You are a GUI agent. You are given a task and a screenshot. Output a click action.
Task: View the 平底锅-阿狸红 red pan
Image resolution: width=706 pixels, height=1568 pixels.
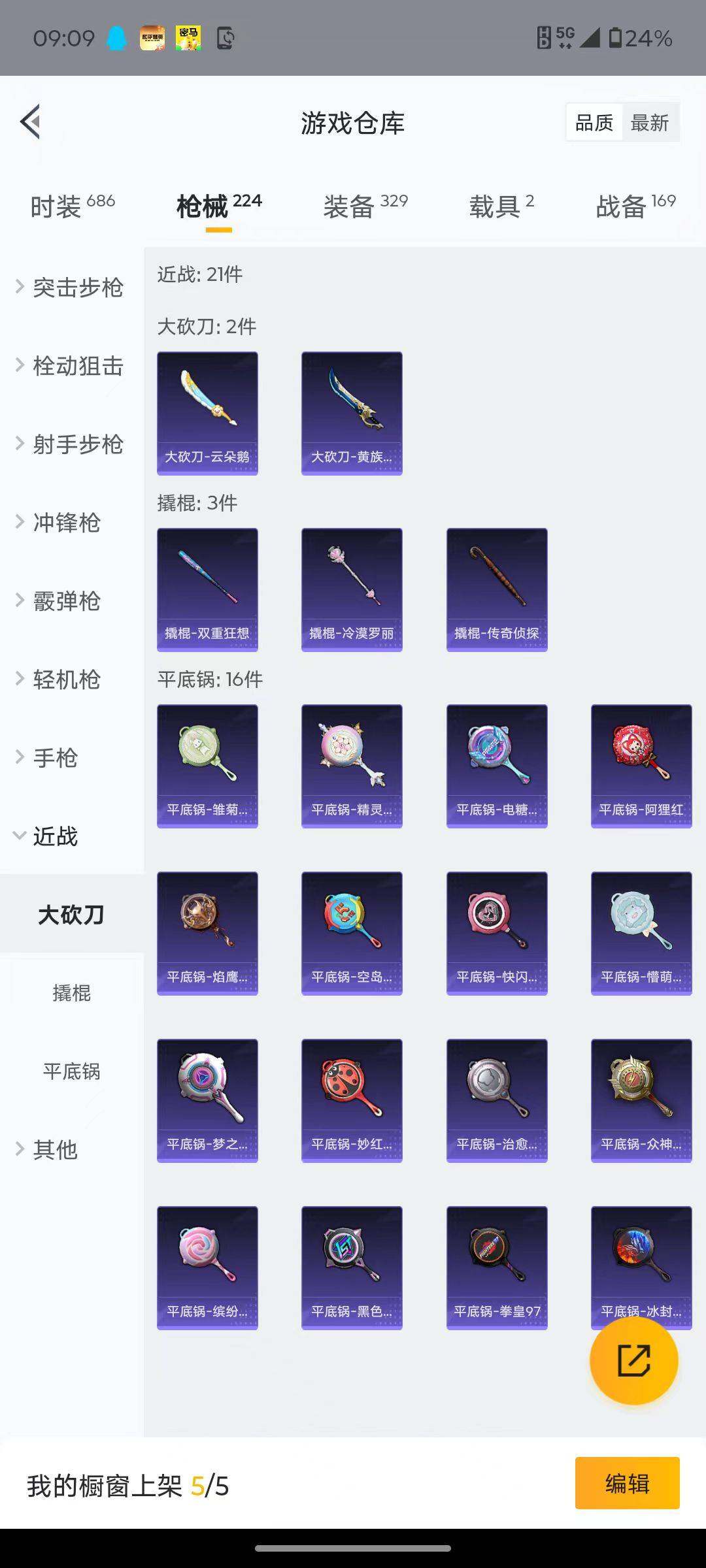point(641,764)
